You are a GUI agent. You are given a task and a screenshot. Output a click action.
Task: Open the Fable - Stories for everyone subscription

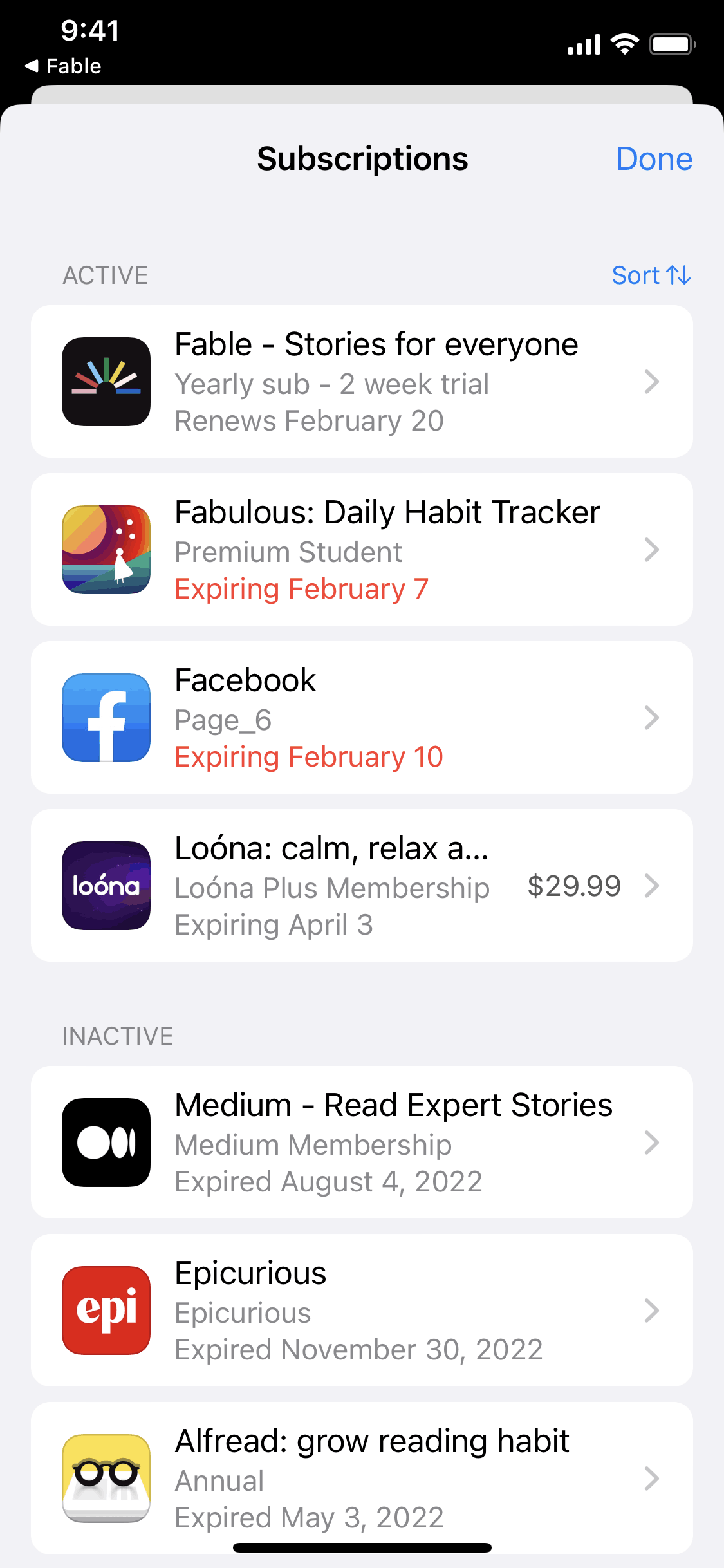pyautogui.click(x=362, y=382)
